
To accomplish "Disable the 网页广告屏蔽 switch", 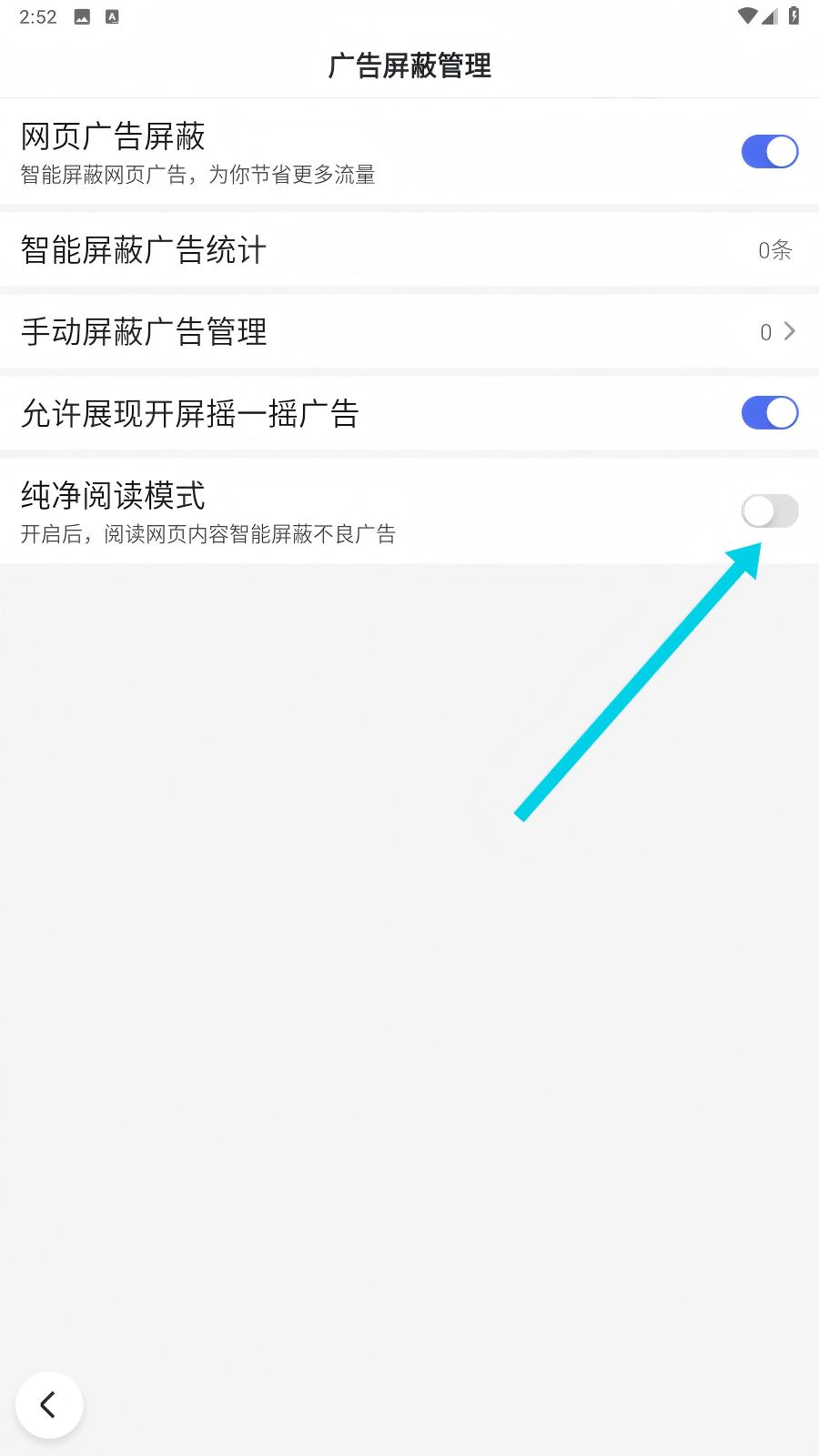I will (x=769, y=152).
